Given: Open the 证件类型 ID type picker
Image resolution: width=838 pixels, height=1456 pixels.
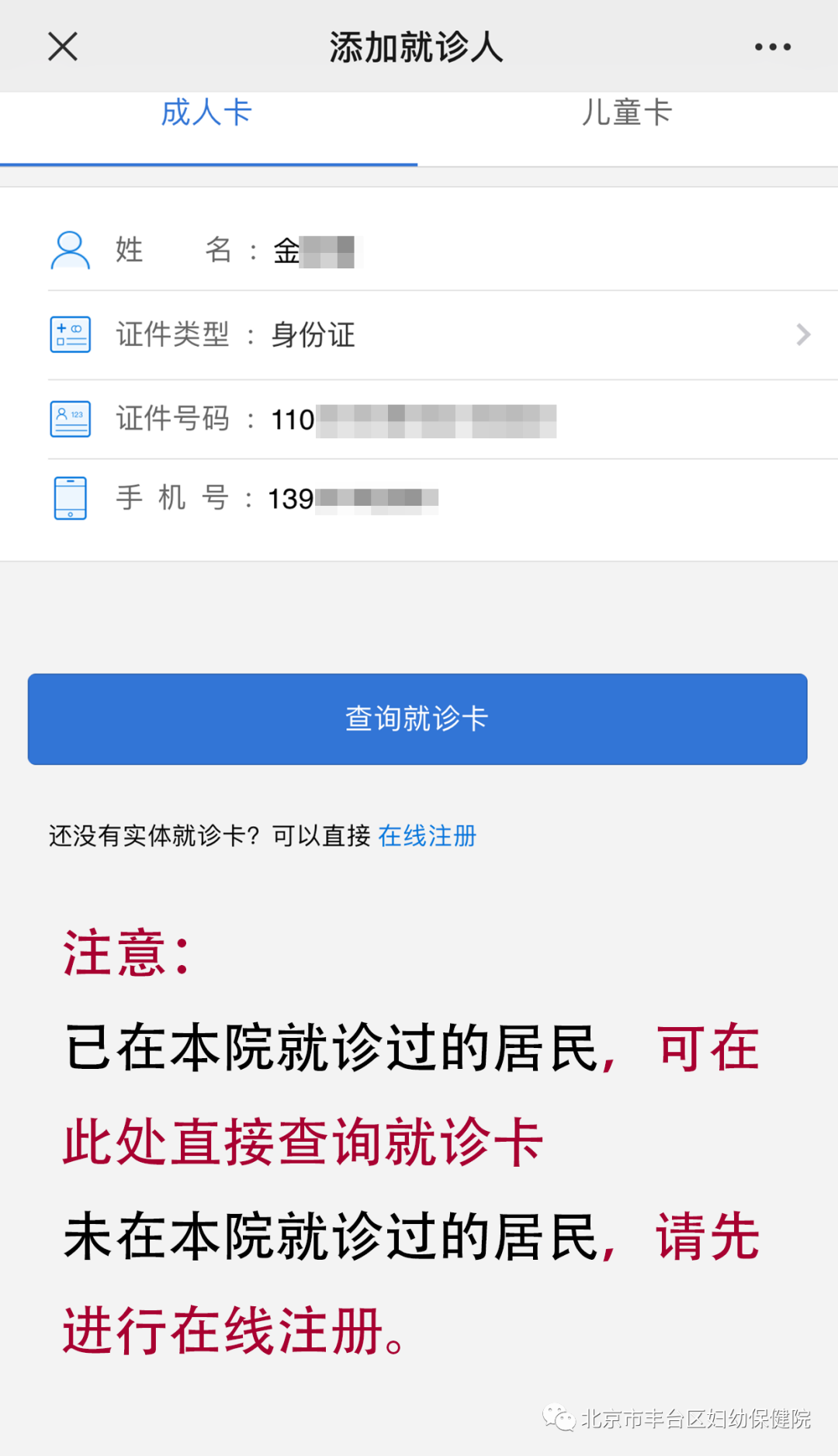Looking at the screenshot, I should pos(442,335).
